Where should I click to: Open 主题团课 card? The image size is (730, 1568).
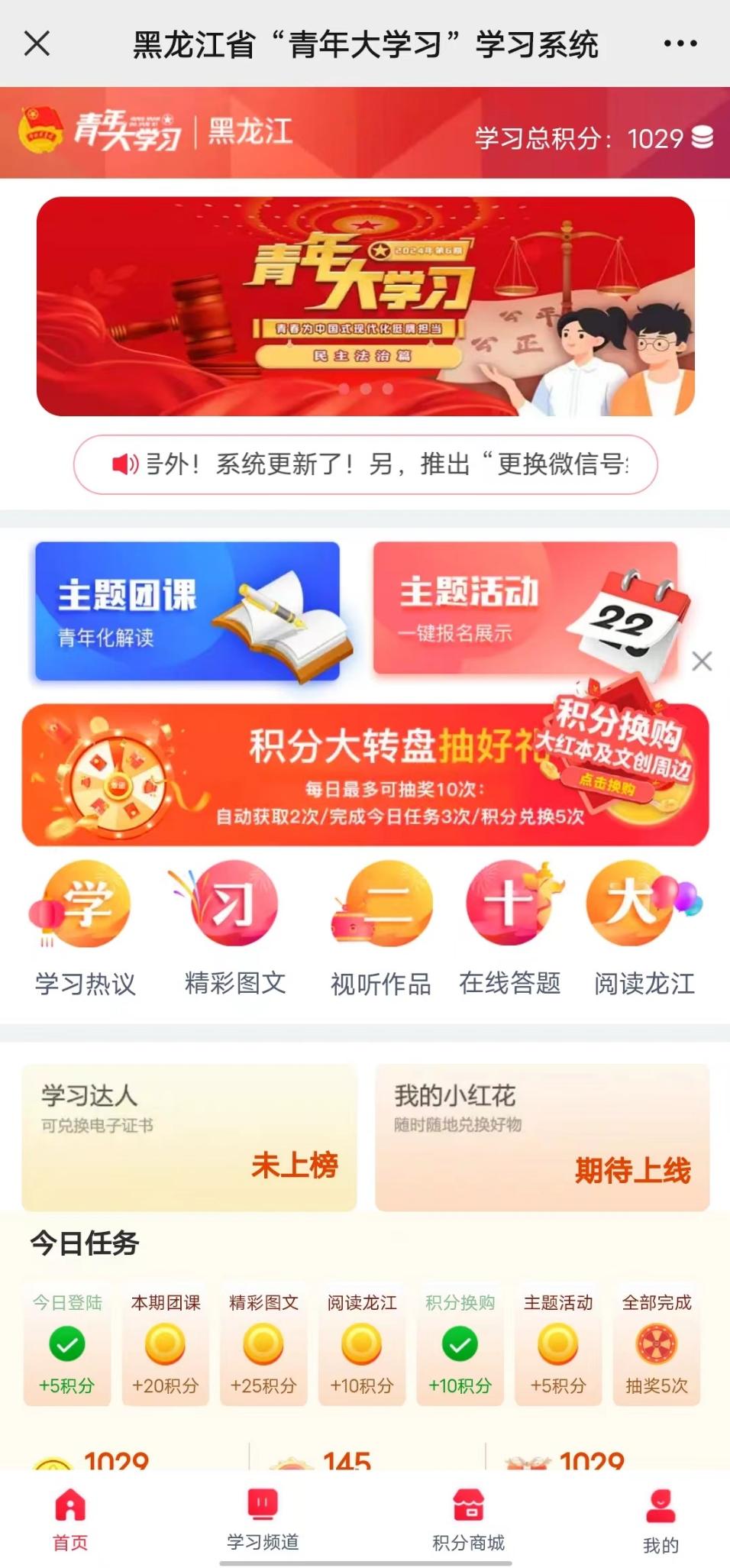coord(187,611)
